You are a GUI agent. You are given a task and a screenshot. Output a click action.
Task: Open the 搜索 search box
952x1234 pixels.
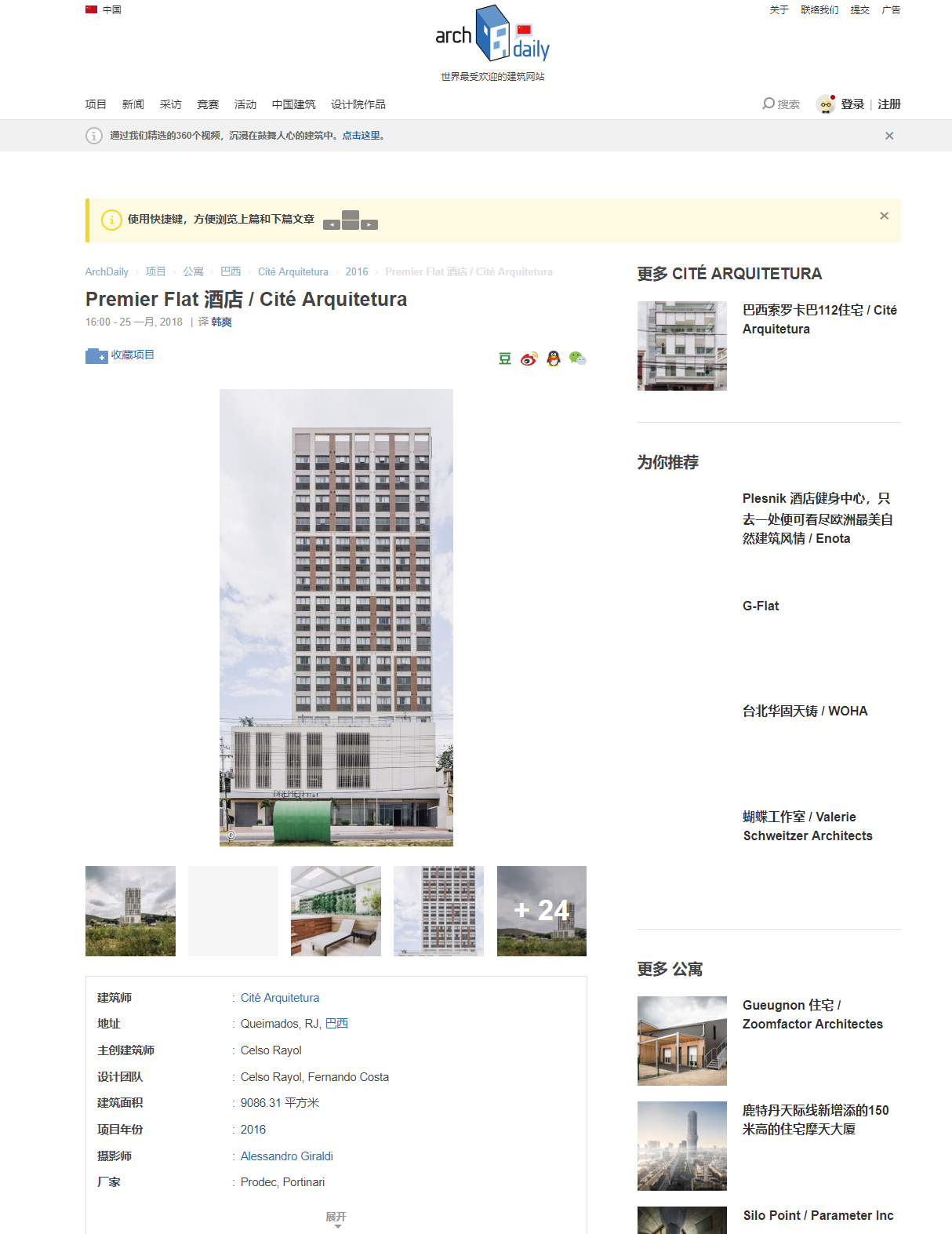click(782, 104)
